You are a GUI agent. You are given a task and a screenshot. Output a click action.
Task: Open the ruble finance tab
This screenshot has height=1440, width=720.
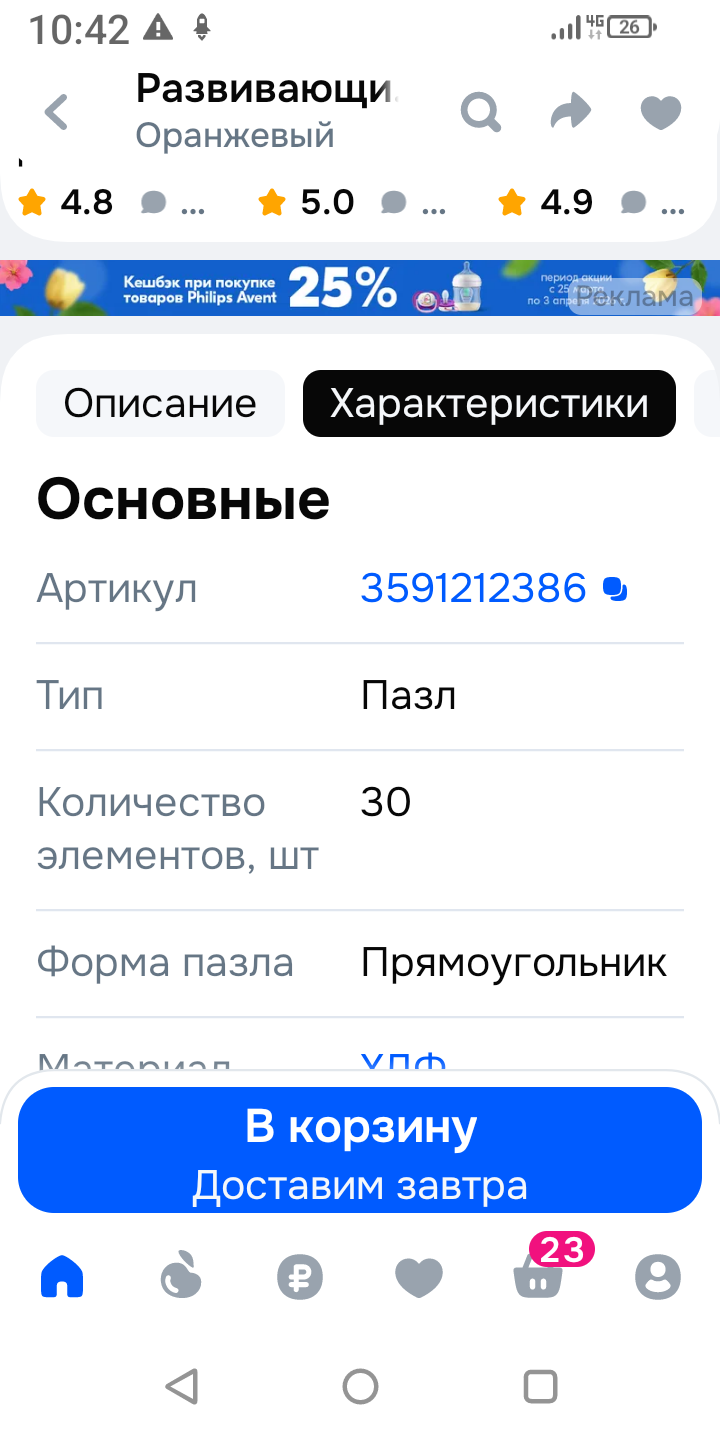point(300,1277)
